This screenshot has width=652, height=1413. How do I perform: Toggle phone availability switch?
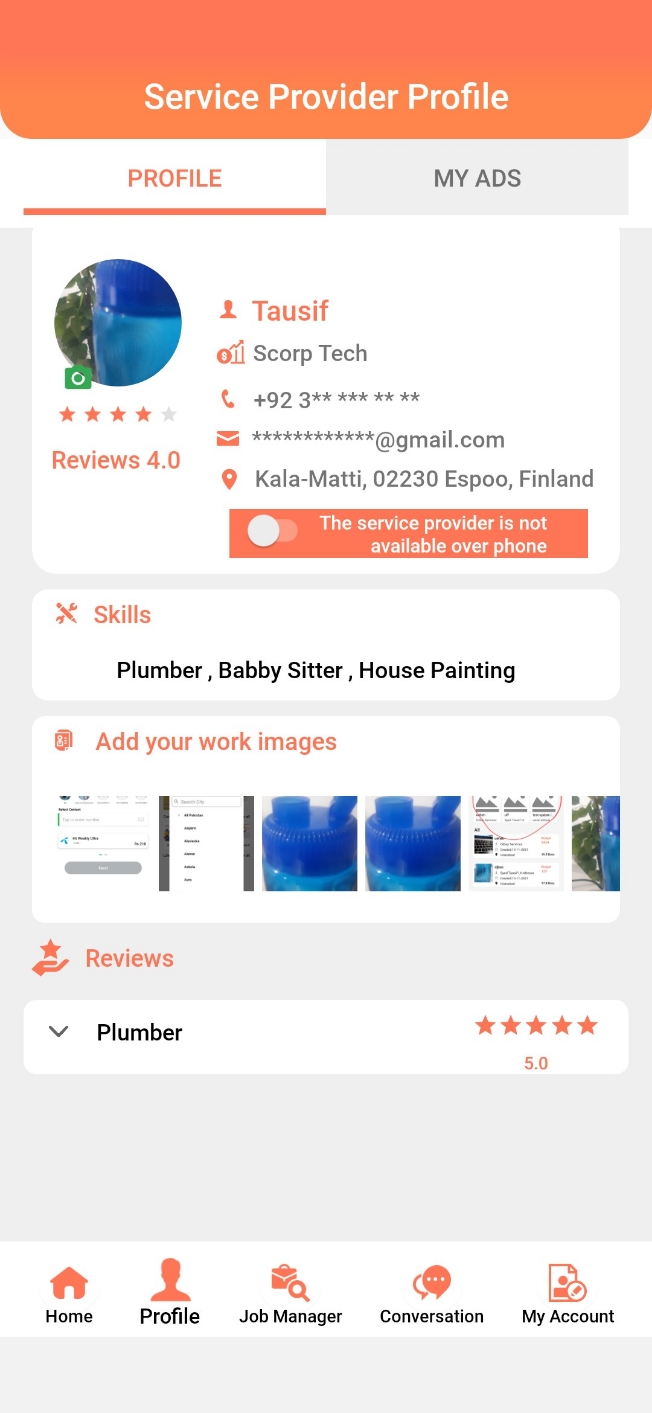pos(272,531)
